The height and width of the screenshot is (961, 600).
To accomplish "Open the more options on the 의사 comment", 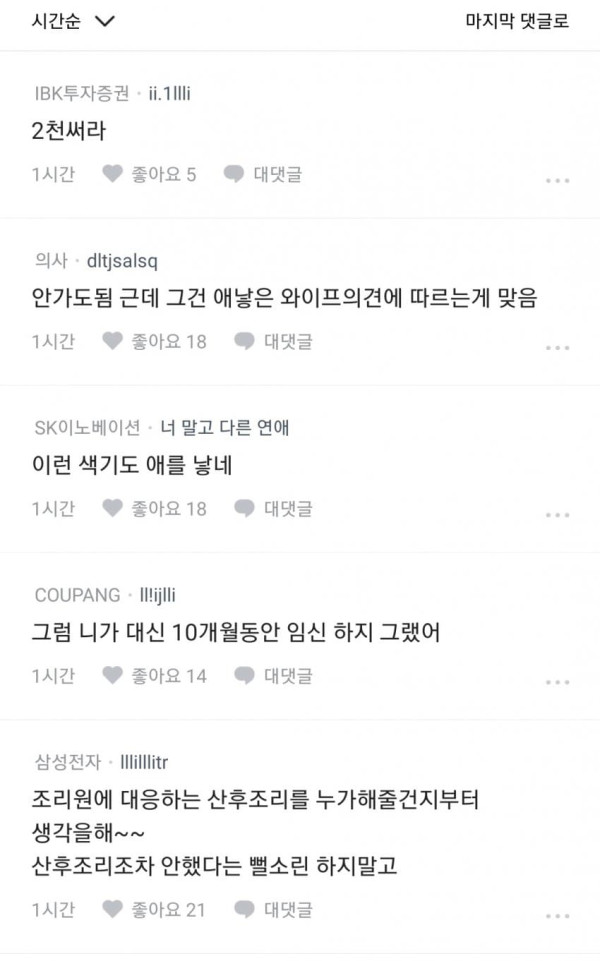I will 557,348.
